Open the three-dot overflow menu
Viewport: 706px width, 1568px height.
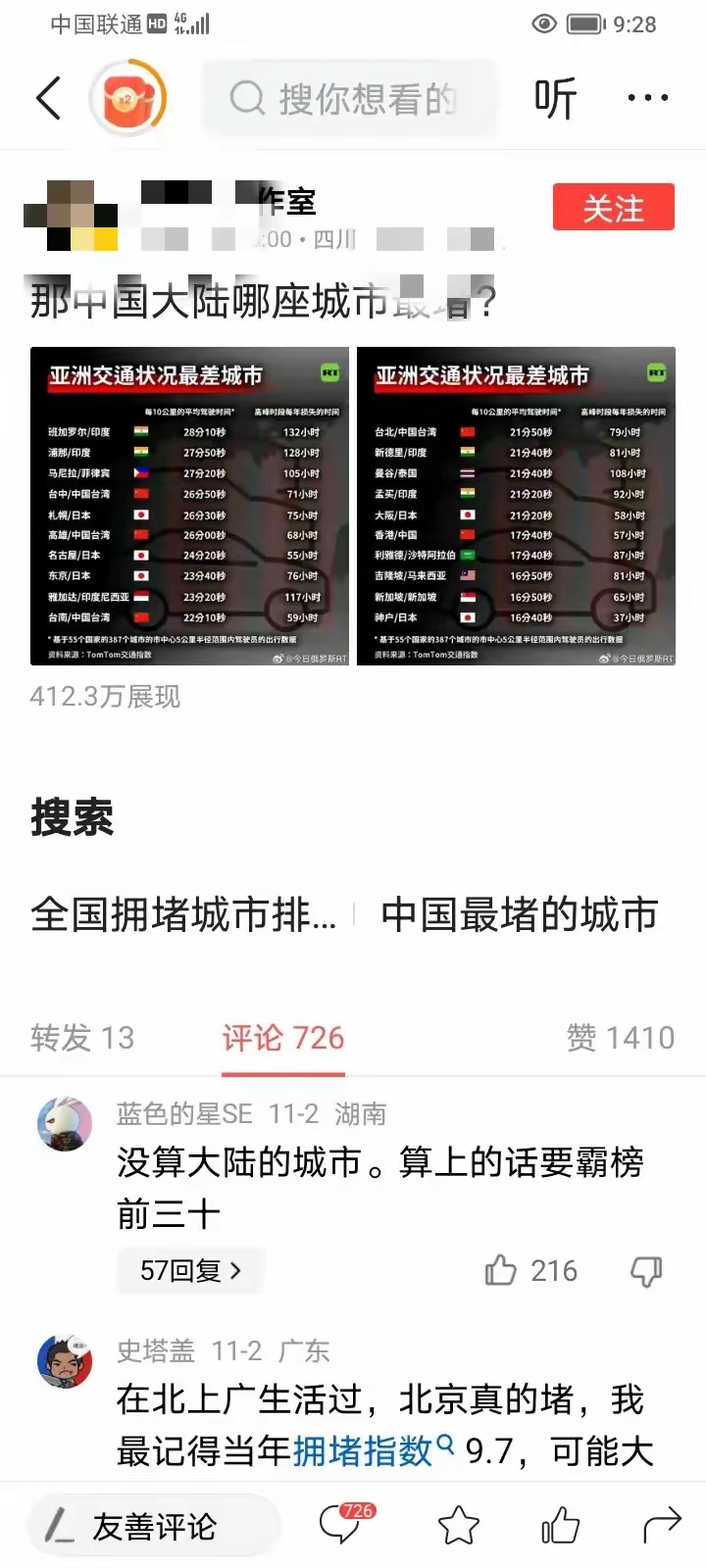pyautogui.click(x=648, y=98)
